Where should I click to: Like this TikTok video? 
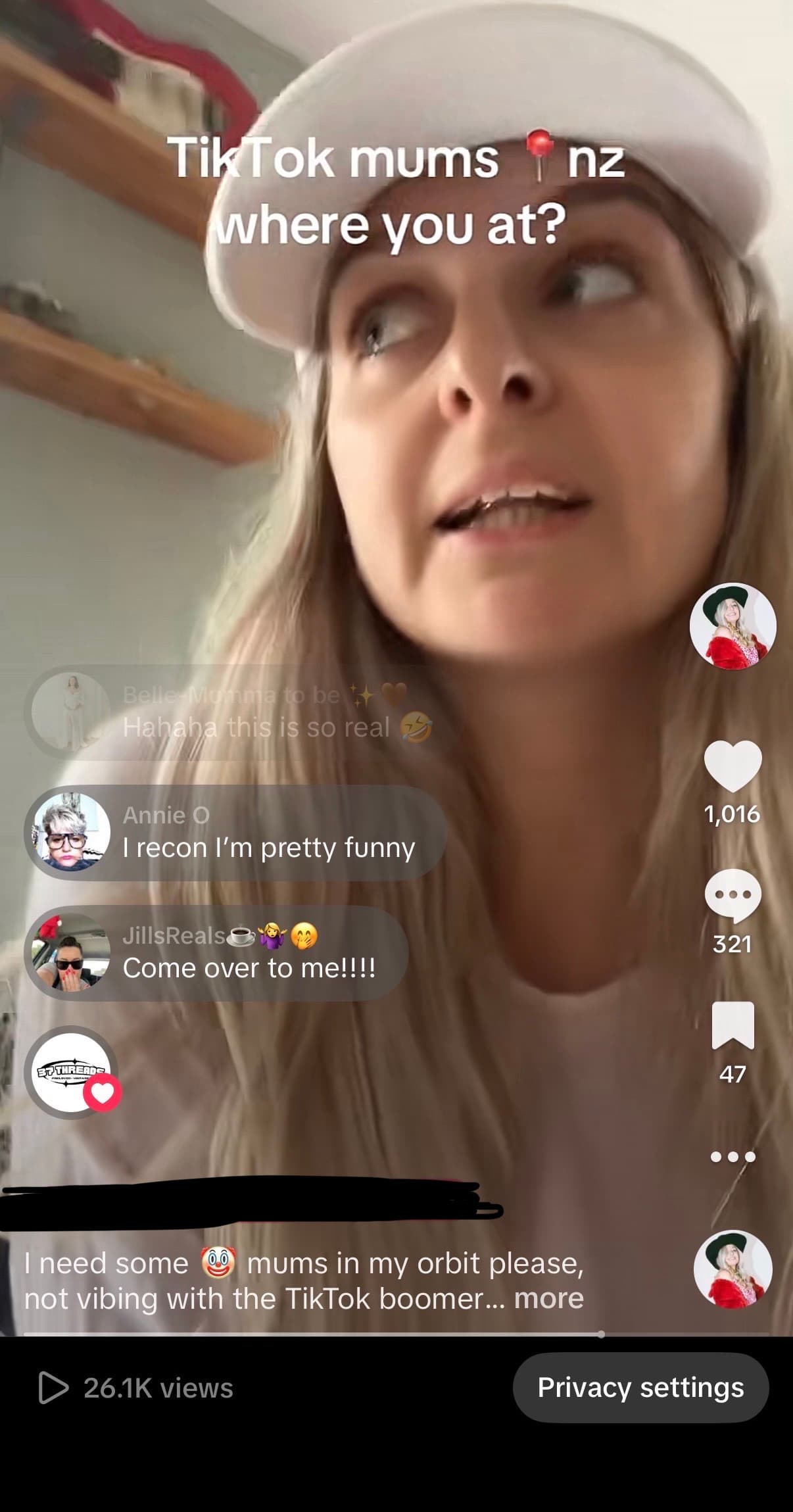click(x=733, y=766)
